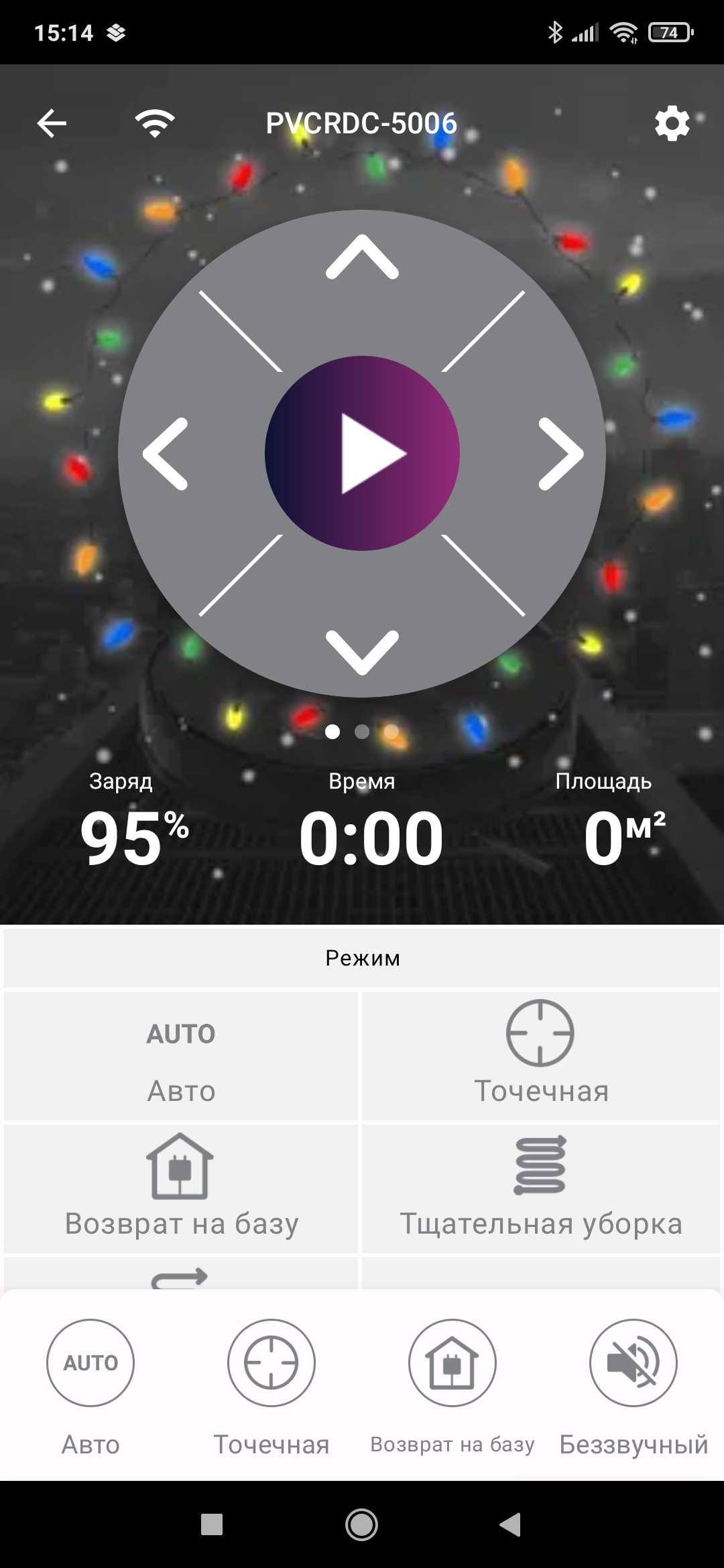Tap the circular Авто shortcut button

(x=90, y=1363)
